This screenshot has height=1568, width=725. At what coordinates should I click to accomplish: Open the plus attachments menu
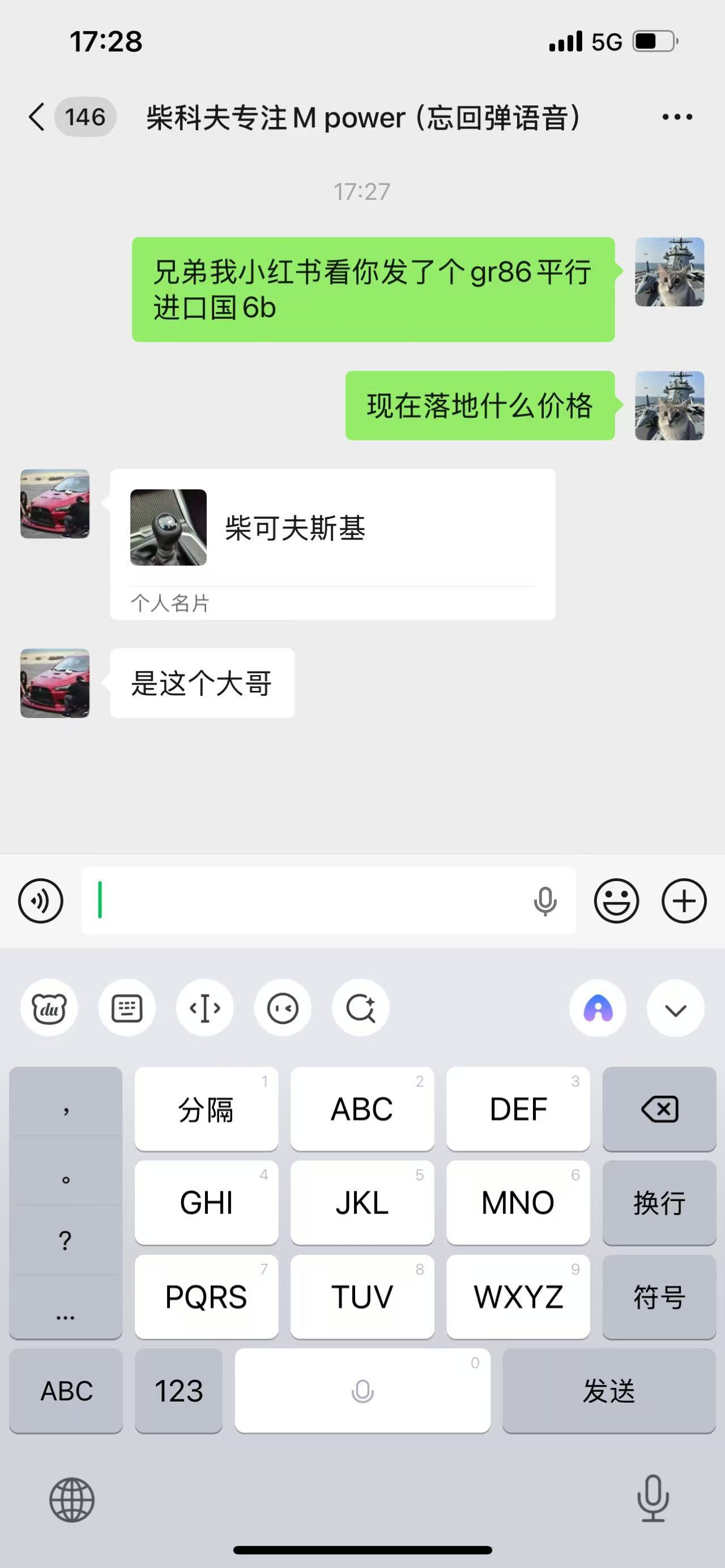[x=684, y=901]
